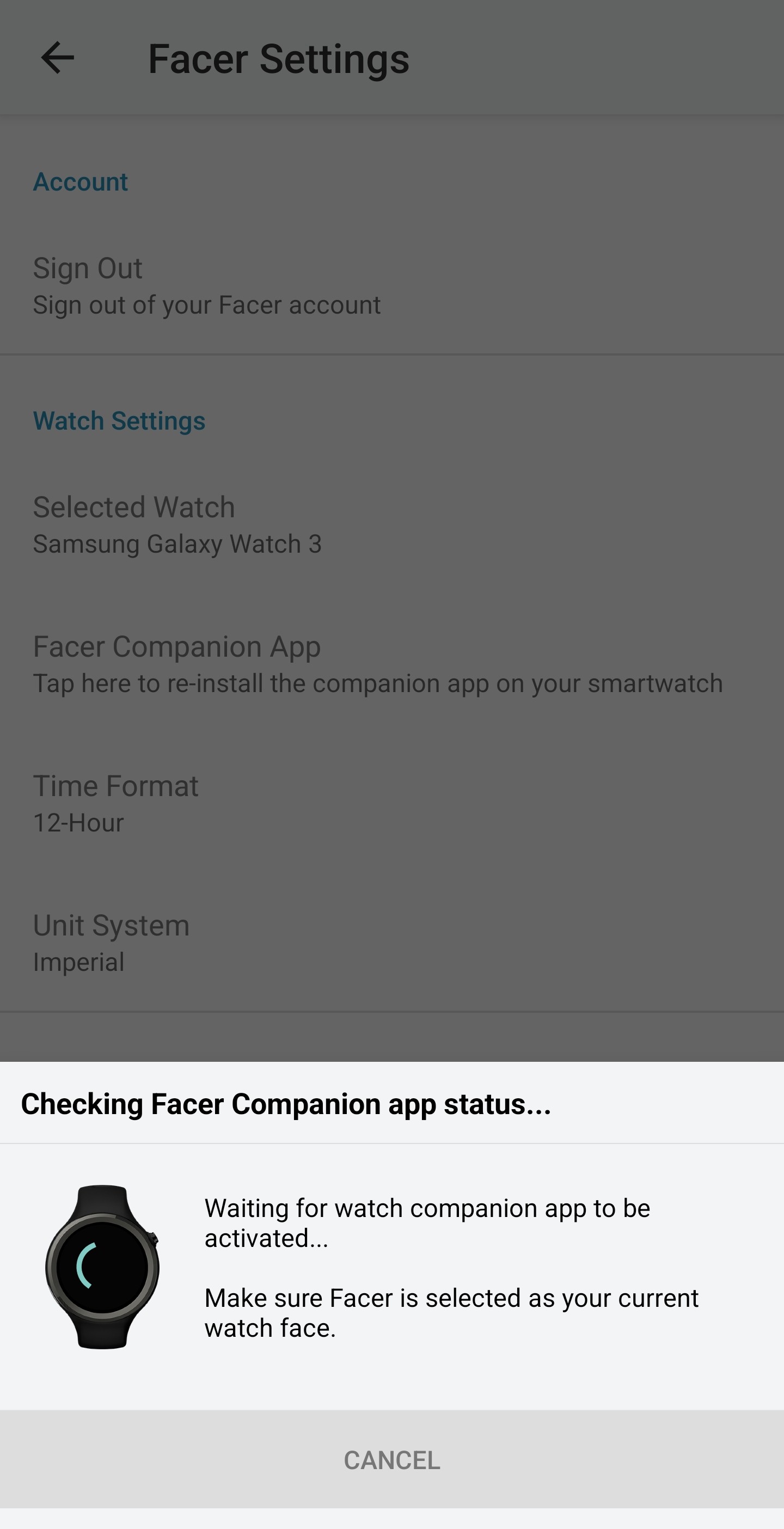Tap Facer Companion App row

(x=391, y=664)
